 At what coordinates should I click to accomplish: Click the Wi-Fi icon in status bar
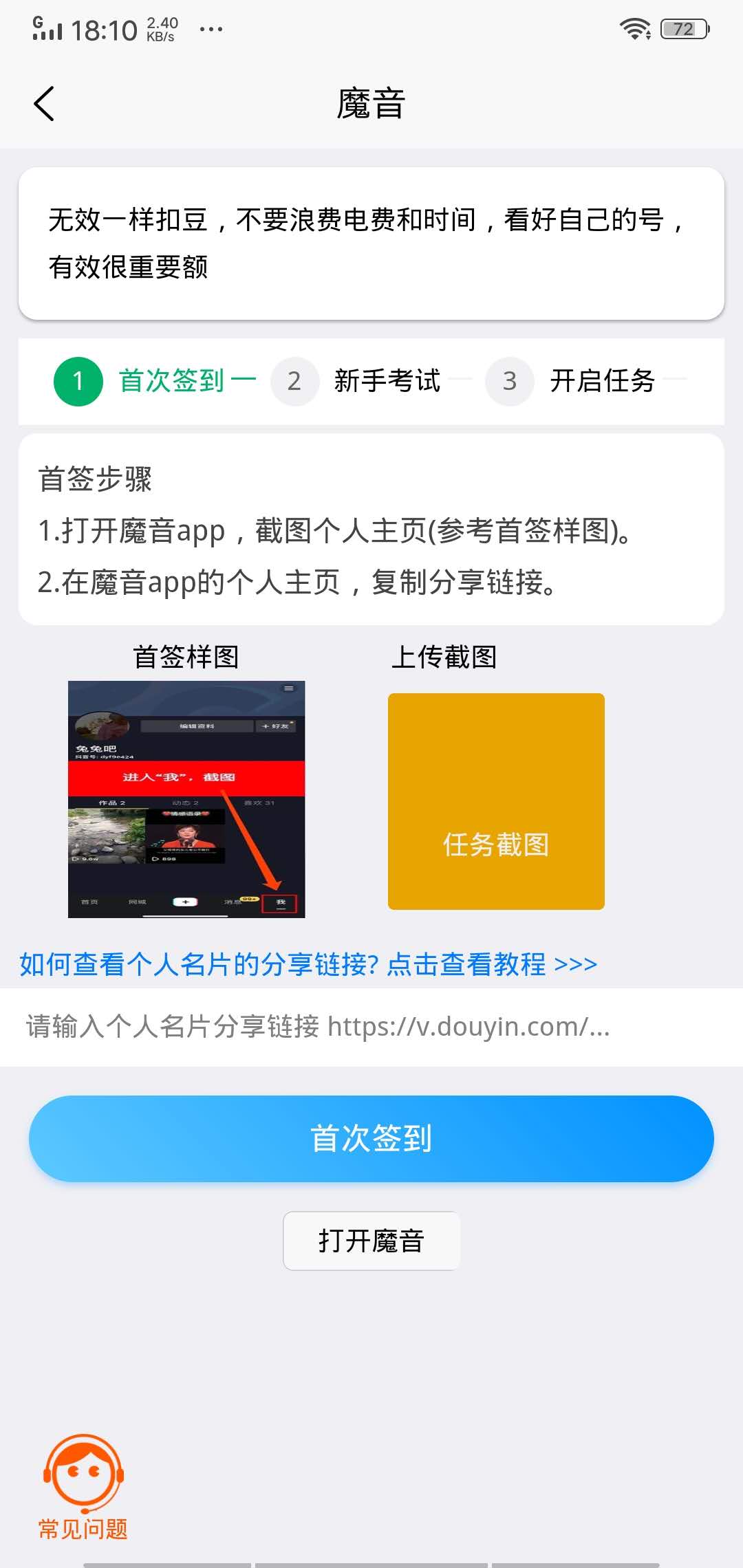[634, 28]
